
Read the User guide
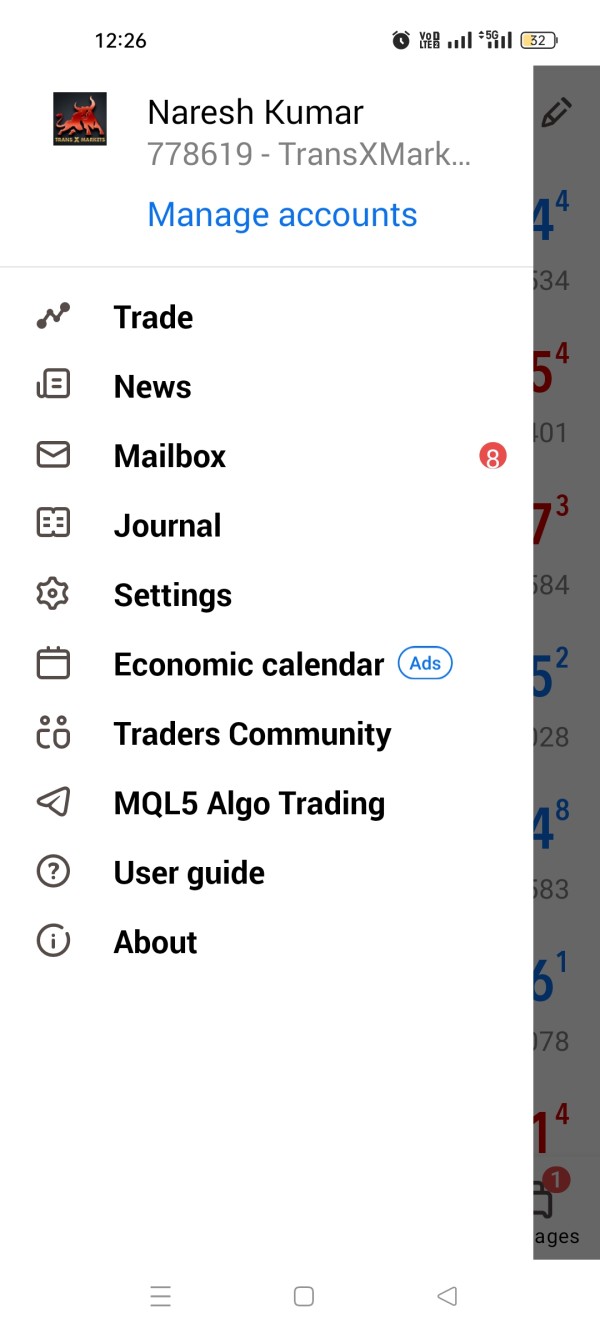click(189, 873)
